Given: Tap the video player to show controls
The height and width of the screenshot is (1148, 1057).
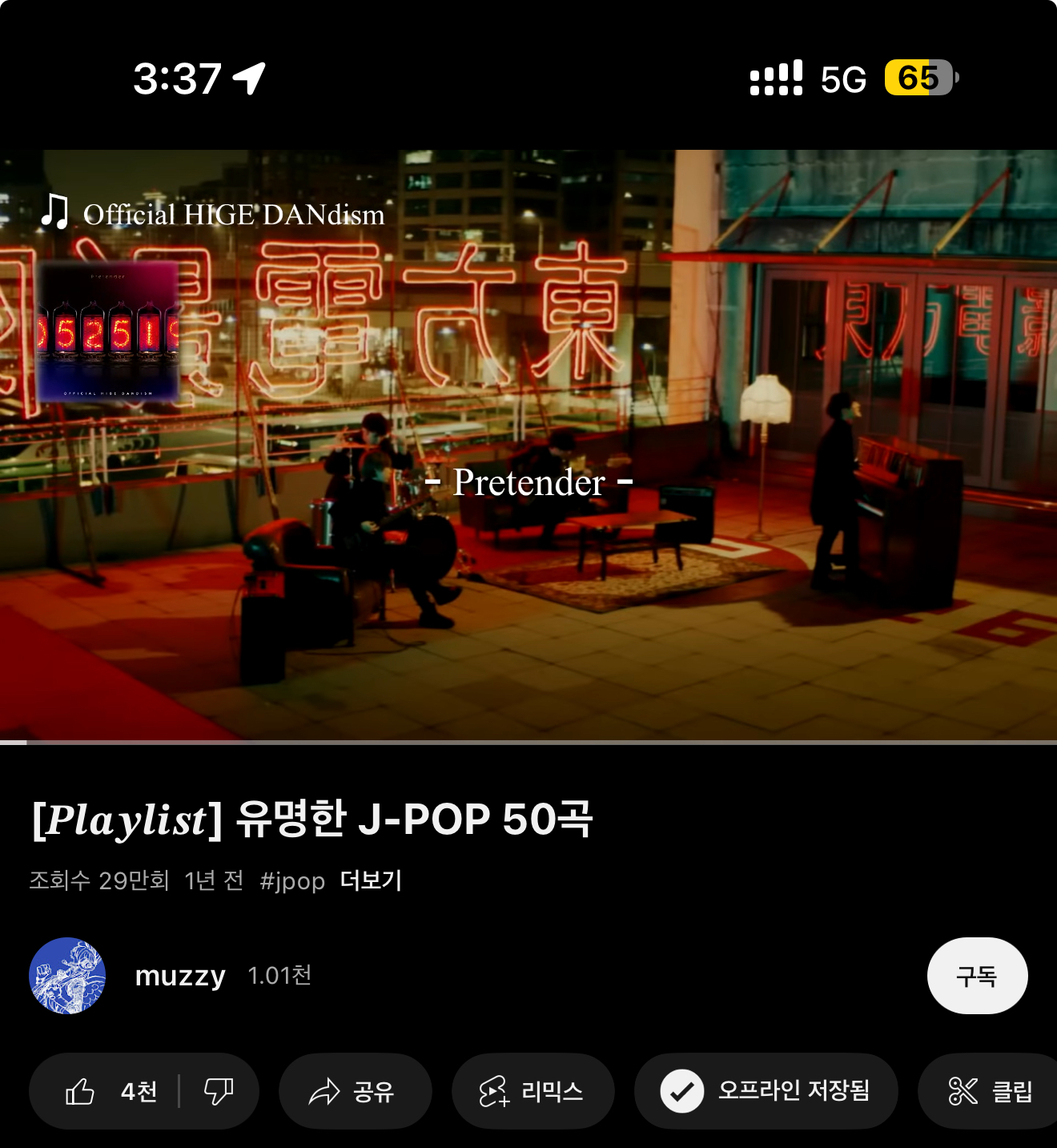Looking at the screenshot, I should point(528,445).
